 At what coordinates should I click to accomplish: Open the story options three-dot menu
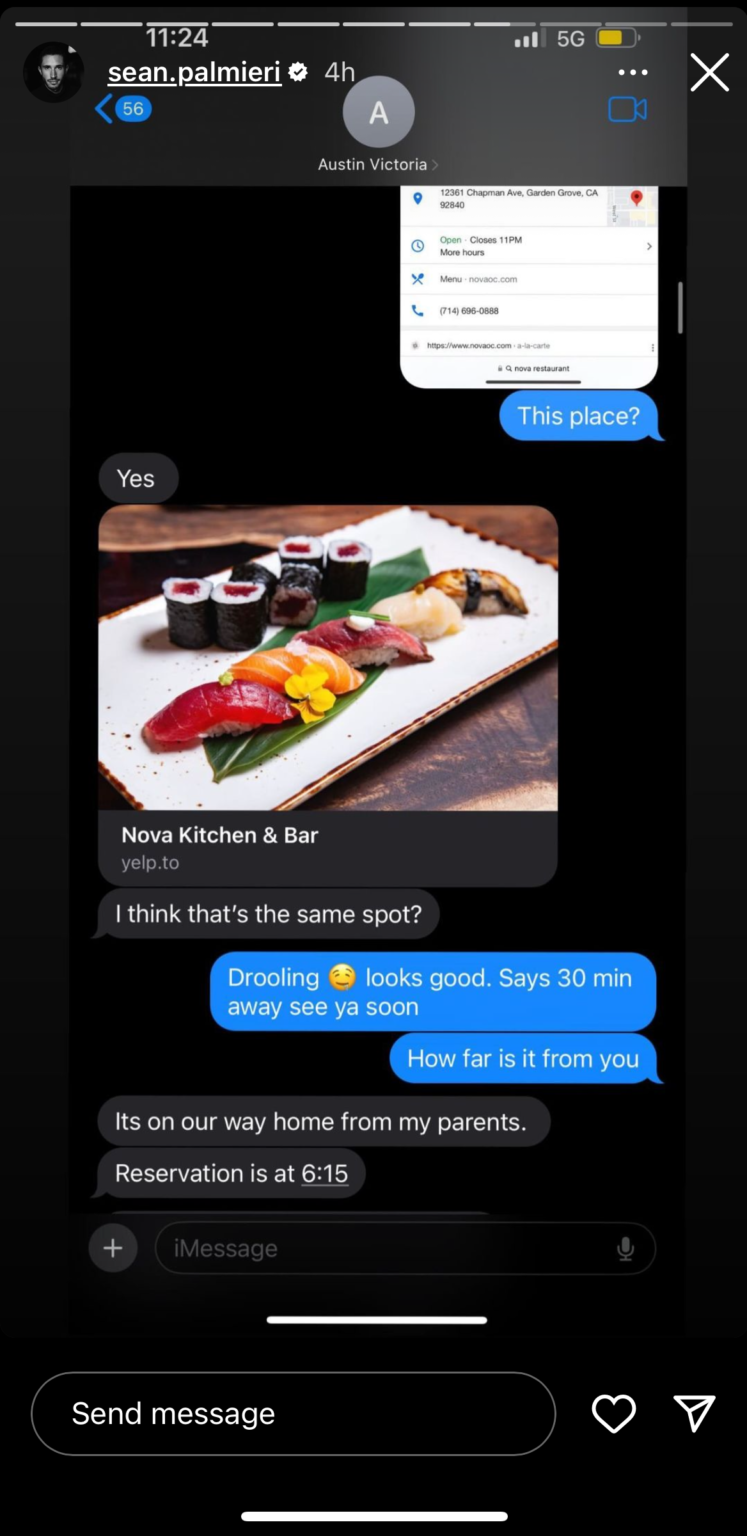click(x=633, y=73)
